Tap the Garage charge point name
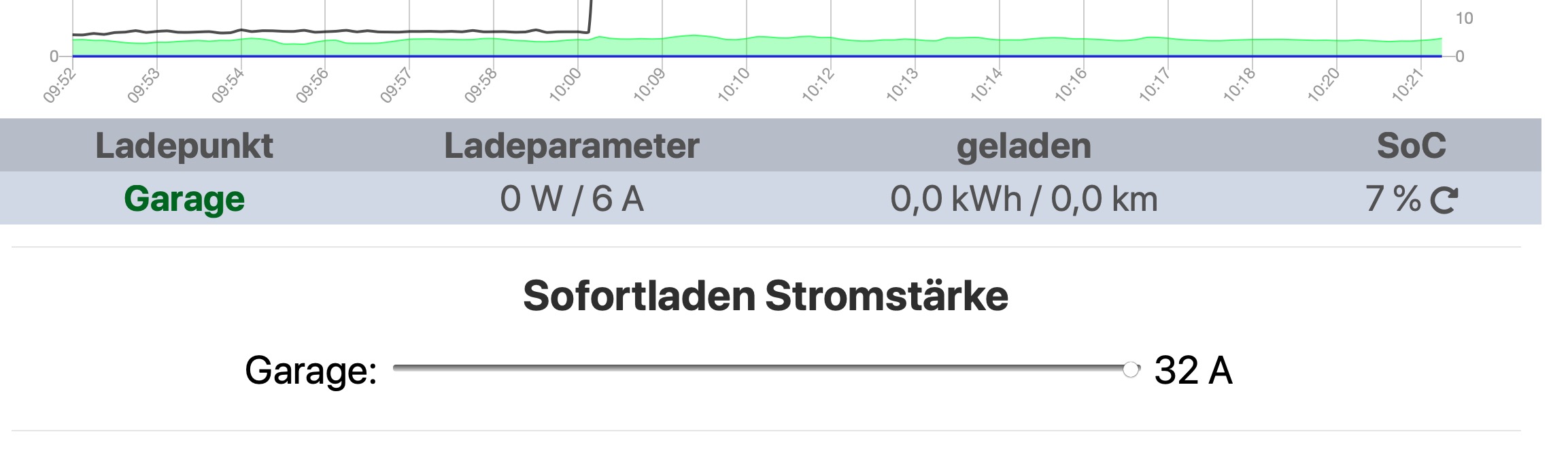 (x=184, y=199)
